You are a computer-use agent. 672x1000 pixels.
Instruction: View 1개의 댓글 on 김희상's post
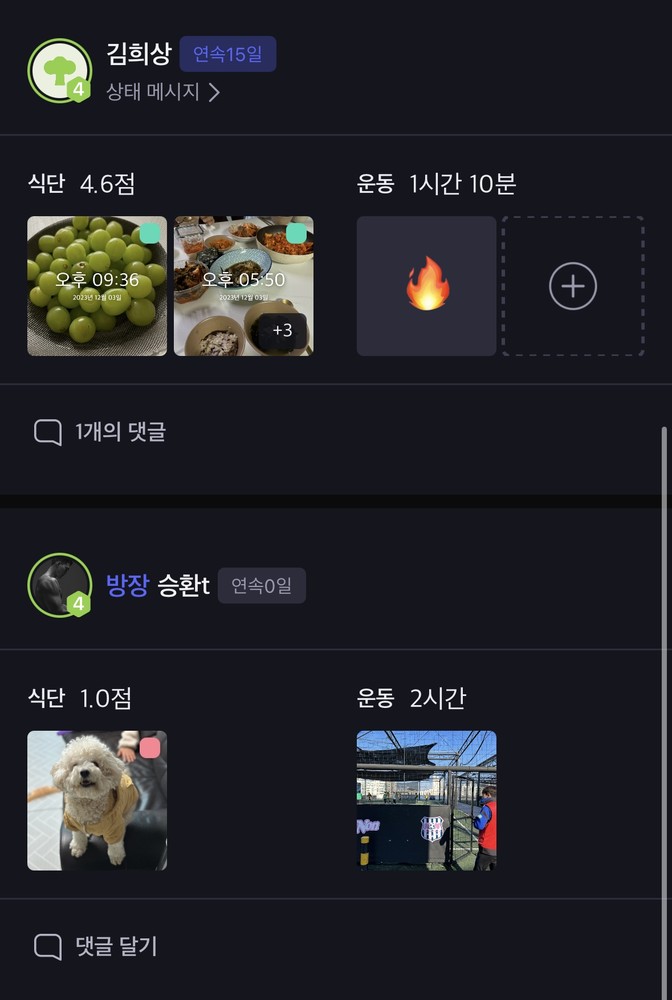click(101, 432)
